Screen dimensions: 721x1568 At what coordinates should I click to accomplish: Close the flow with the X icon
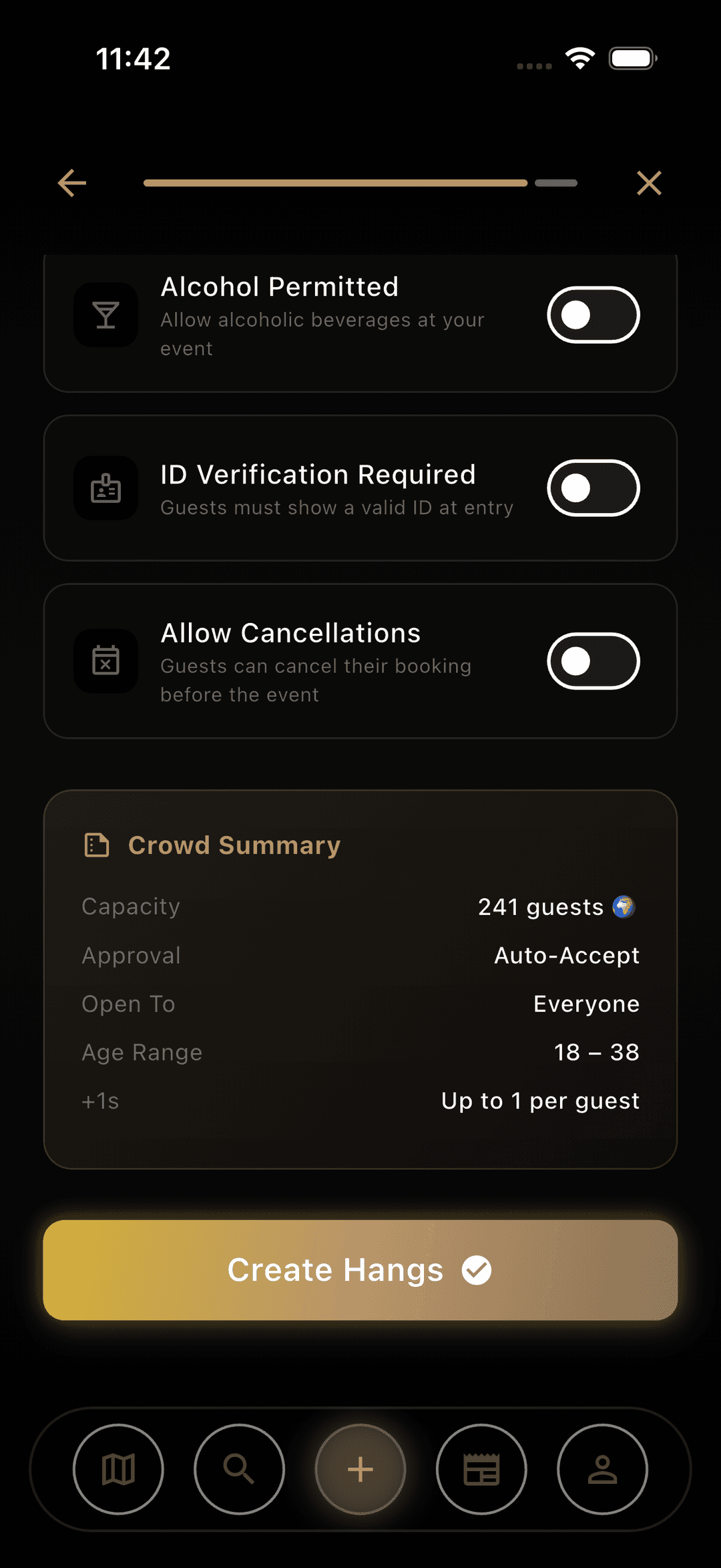tap(648, 182)
